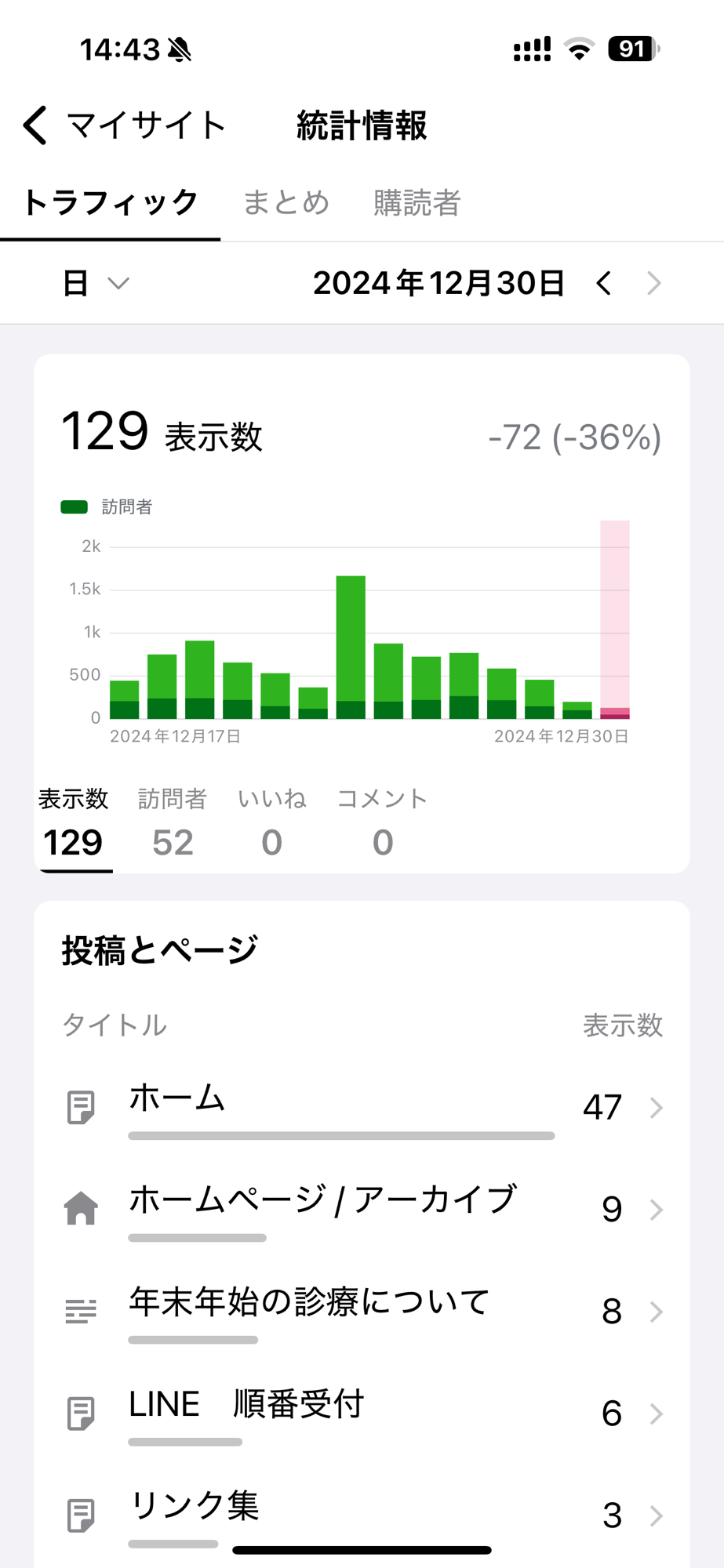Go back to マイサイト

click(124, 125)
